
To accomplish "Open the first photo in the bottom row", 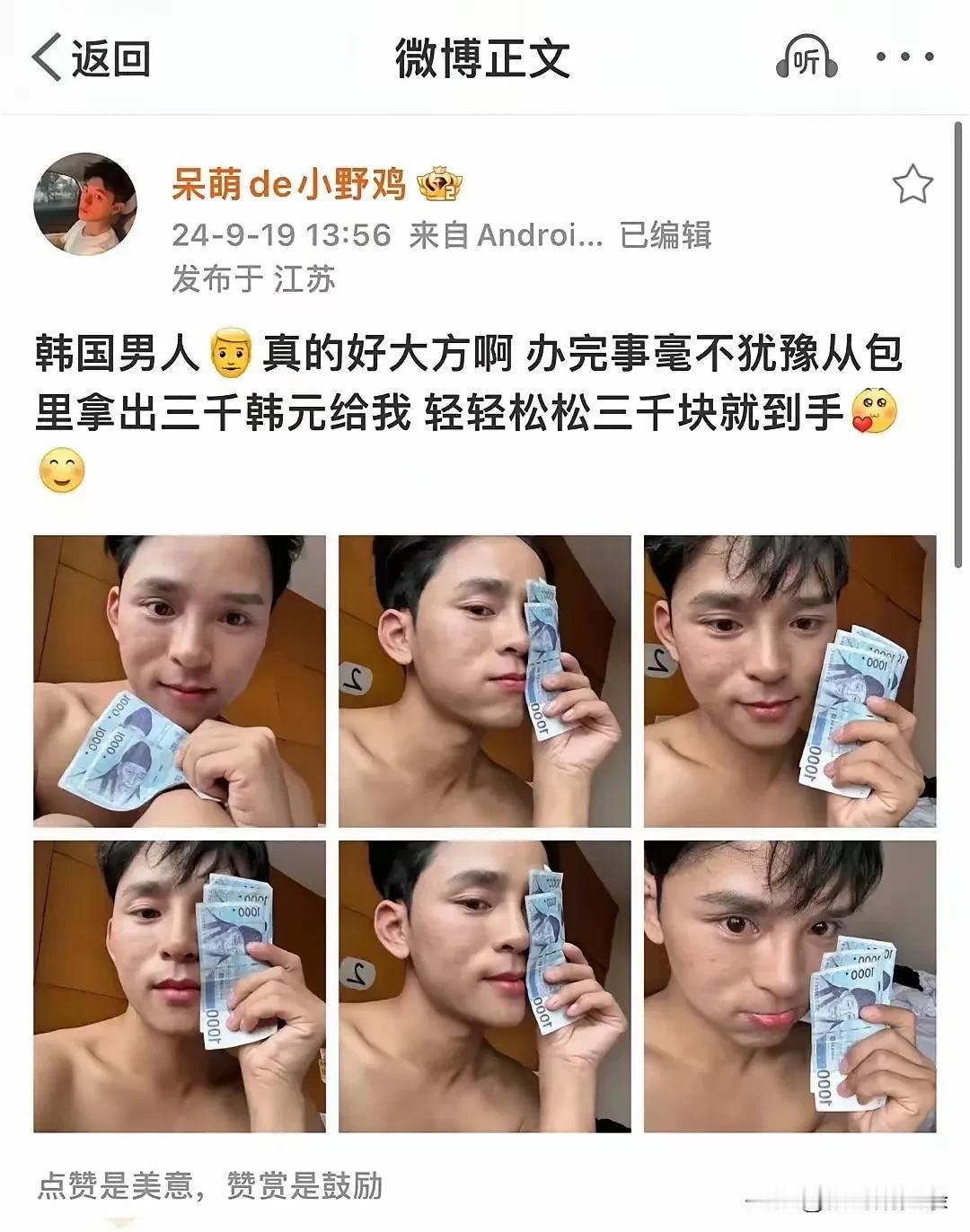I will tap(180, 986).
